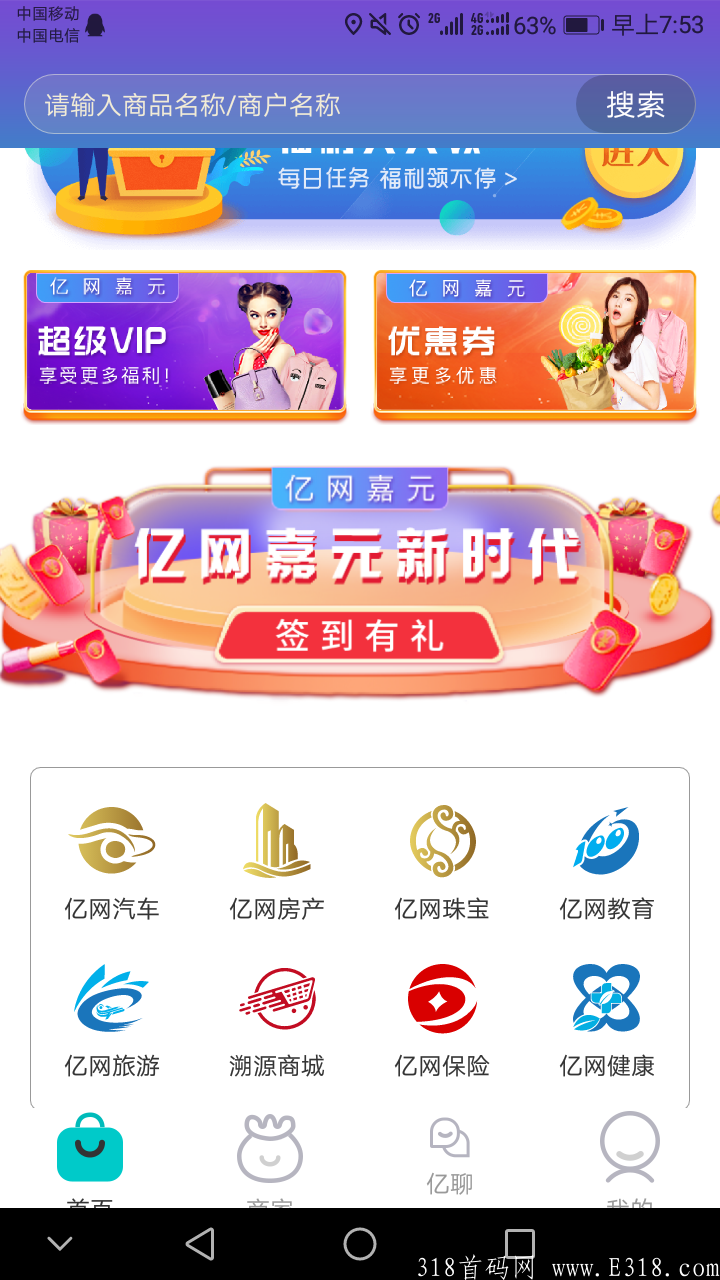Select the 首页 home bag icon
The width and height of the screenshot is (720, 1280).
(90, 1148)
